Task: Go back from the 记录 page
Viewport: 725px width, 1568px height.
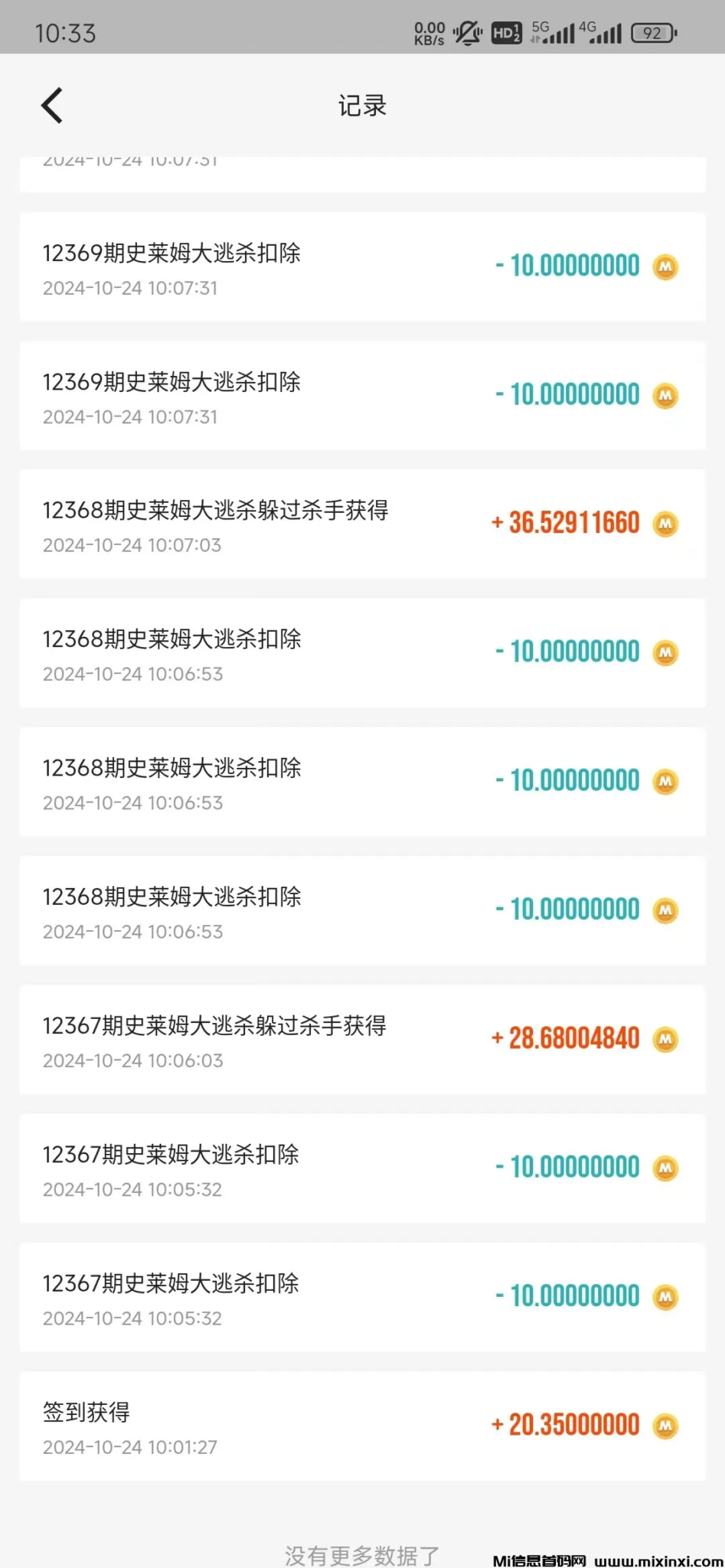Action: [x=52, y=106]
